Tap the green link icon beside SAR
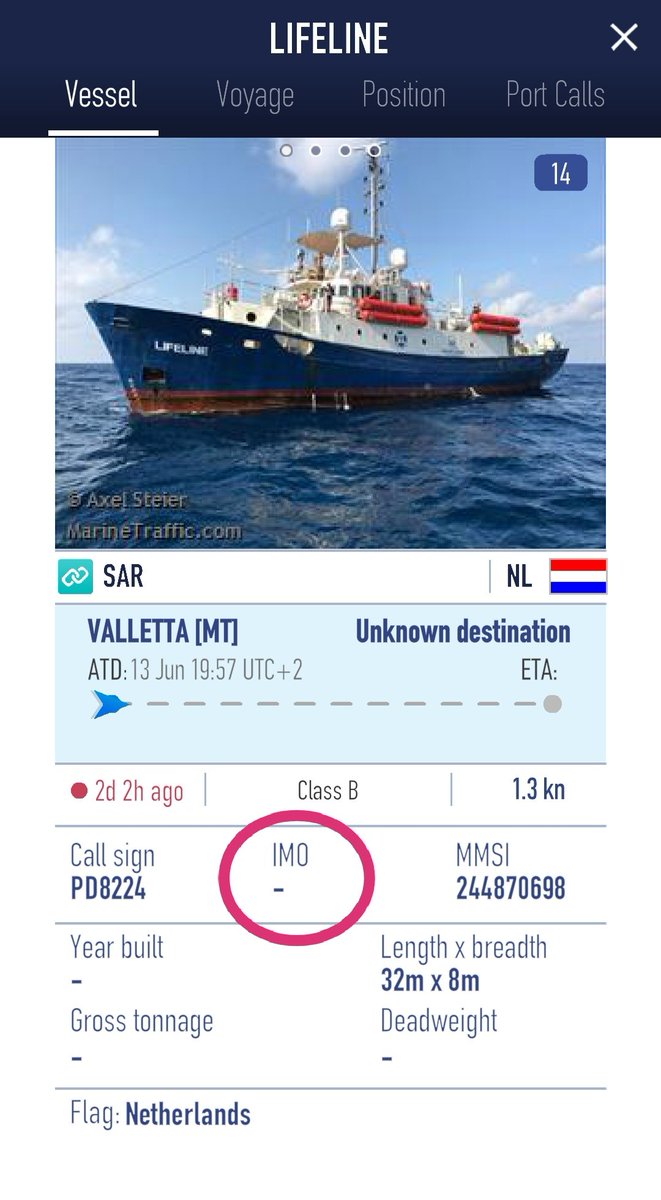 [x=75, y=577]
